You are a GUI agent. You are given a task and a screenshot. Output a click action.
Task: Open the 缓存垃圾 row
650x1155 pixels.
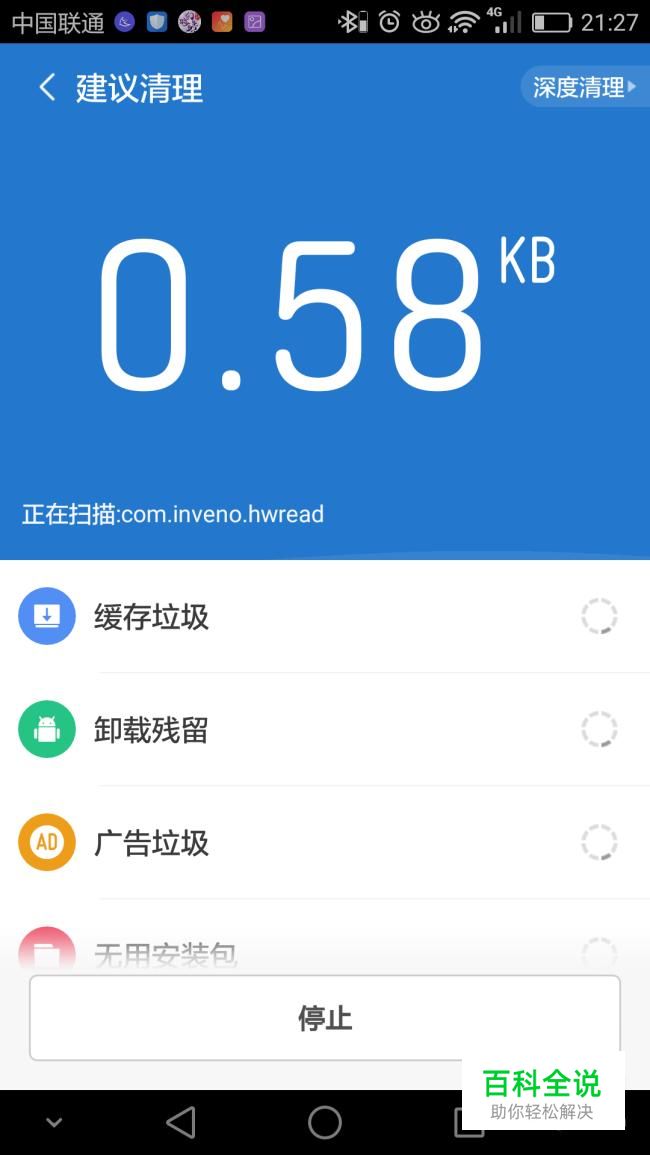(325, 617)
